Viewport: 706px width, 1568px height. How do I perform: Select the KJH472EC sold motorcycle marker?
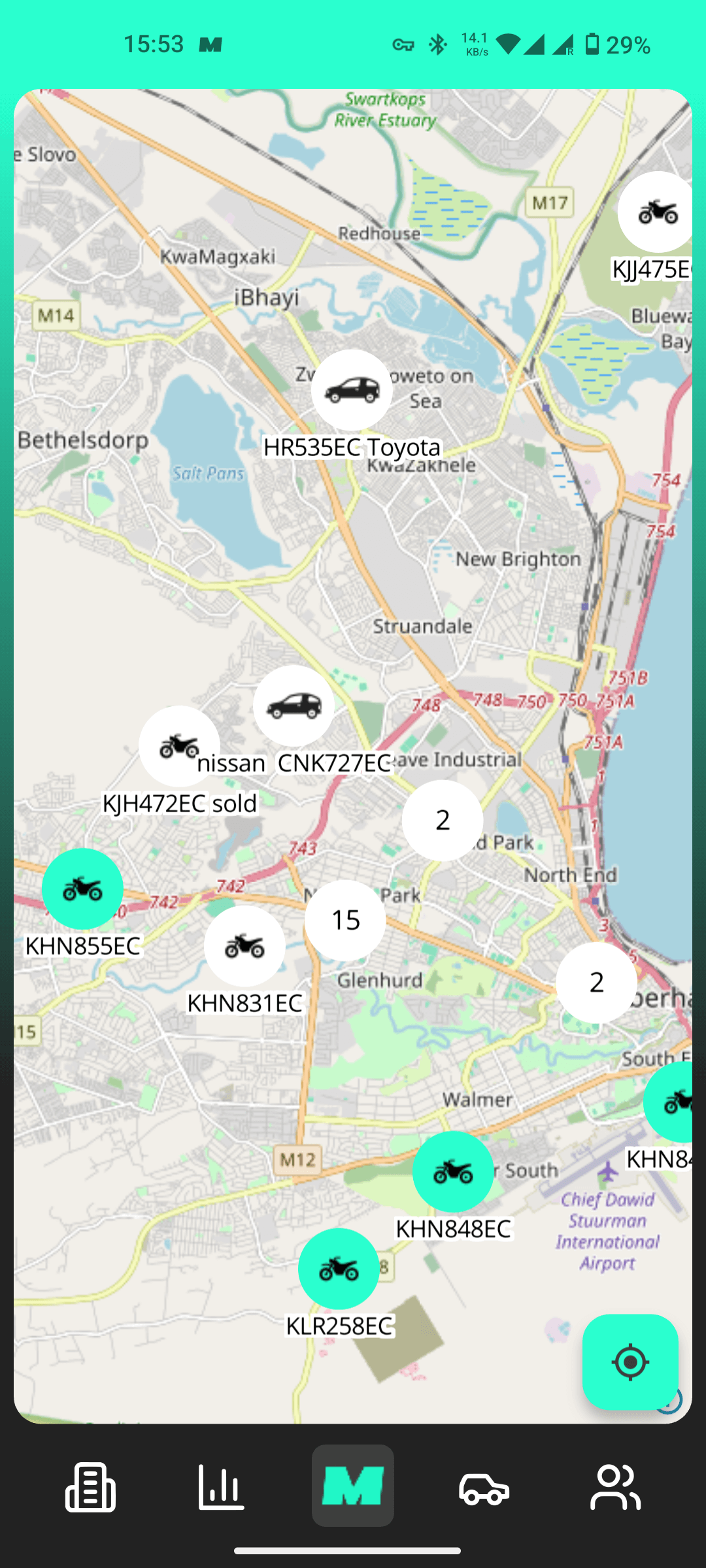(178, 746)
